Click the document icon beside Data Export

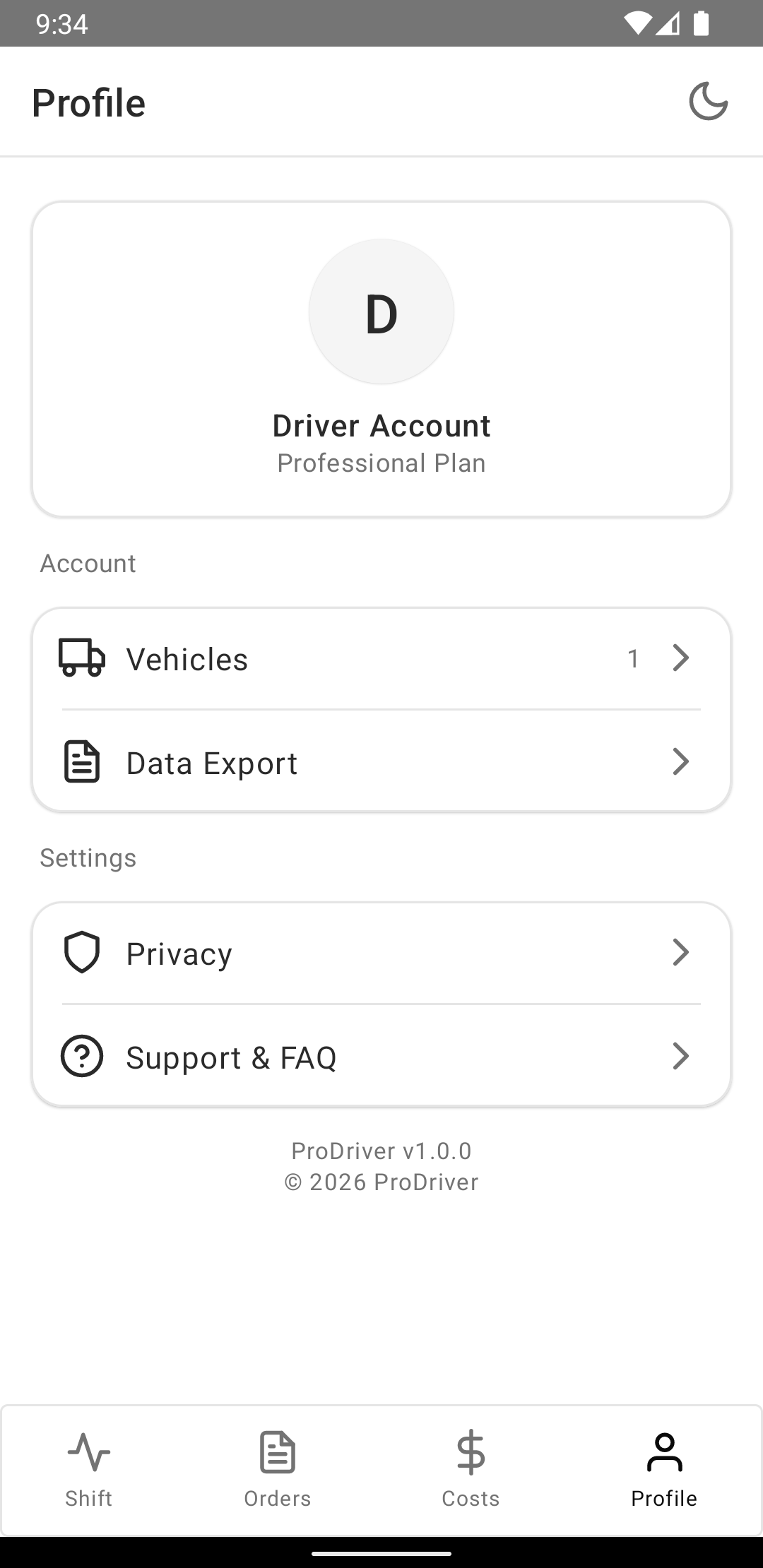(x=80, y=762)
